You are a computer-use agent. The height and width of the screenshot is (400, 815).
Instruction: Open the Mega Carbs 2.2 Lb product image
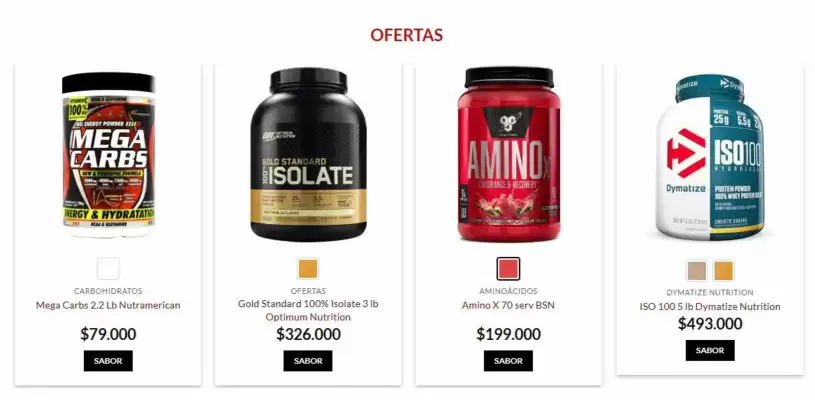[108, 155]
